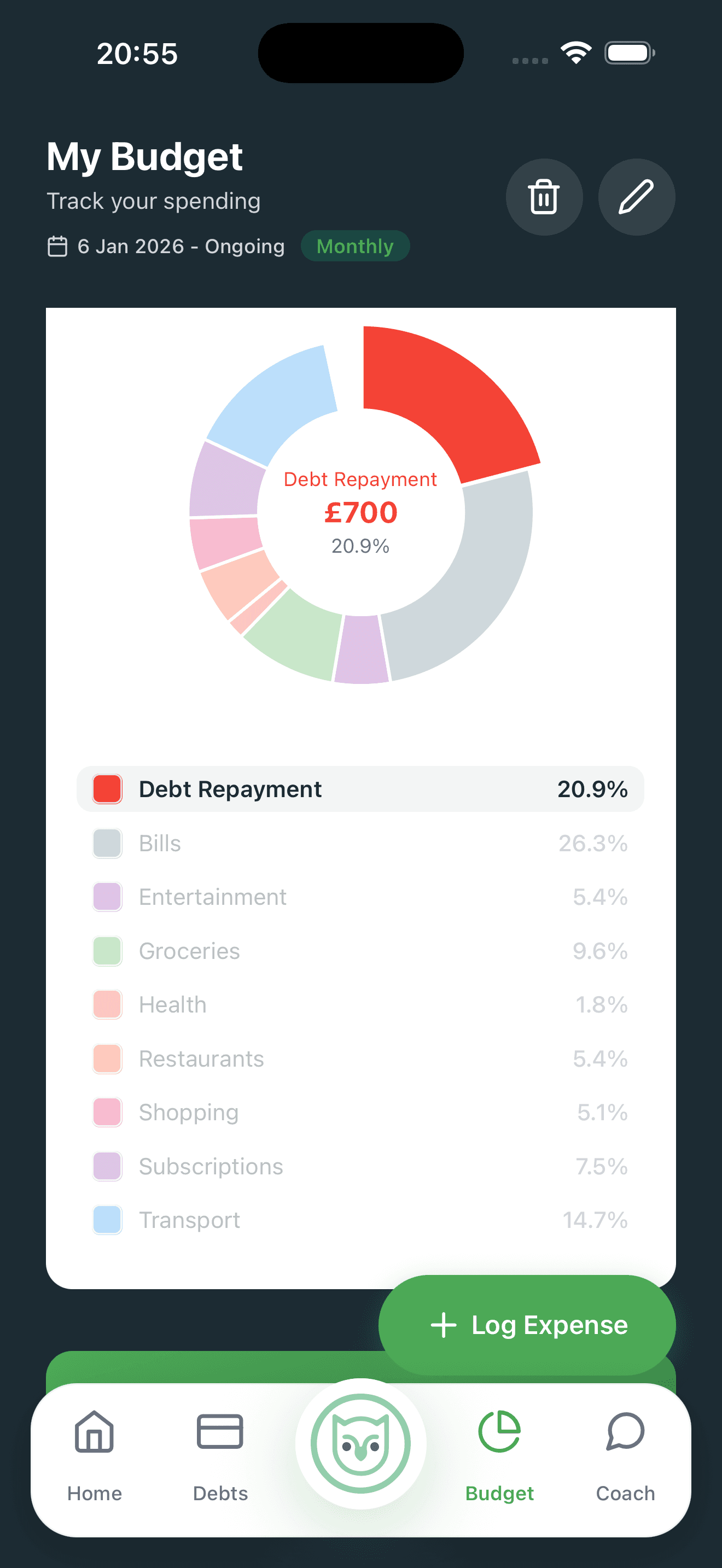Select the Shopping category row
The height and width of the screenshot is (1568, 722).
click(360, 1112)
